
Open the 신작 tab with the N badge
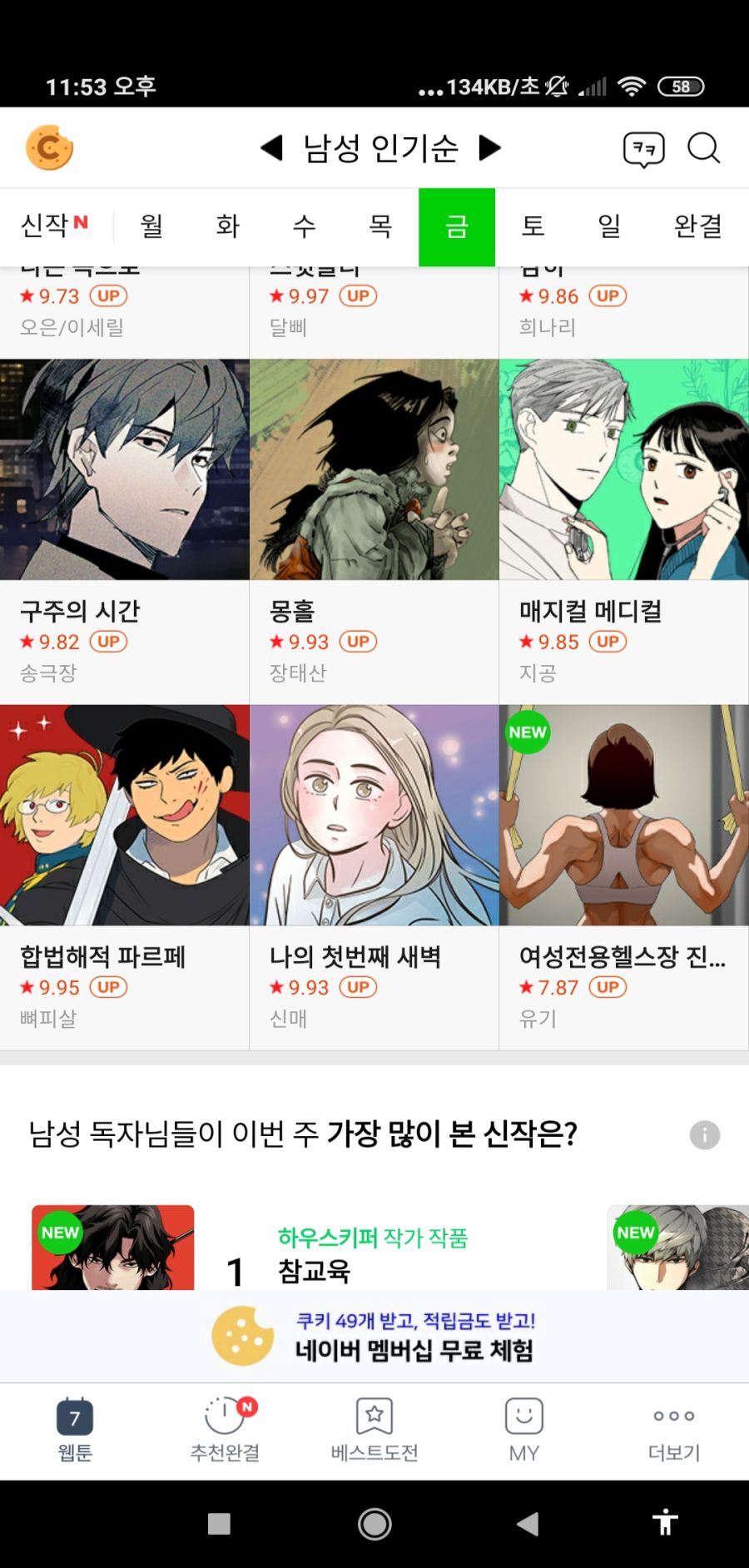click(x=52, y=226)
